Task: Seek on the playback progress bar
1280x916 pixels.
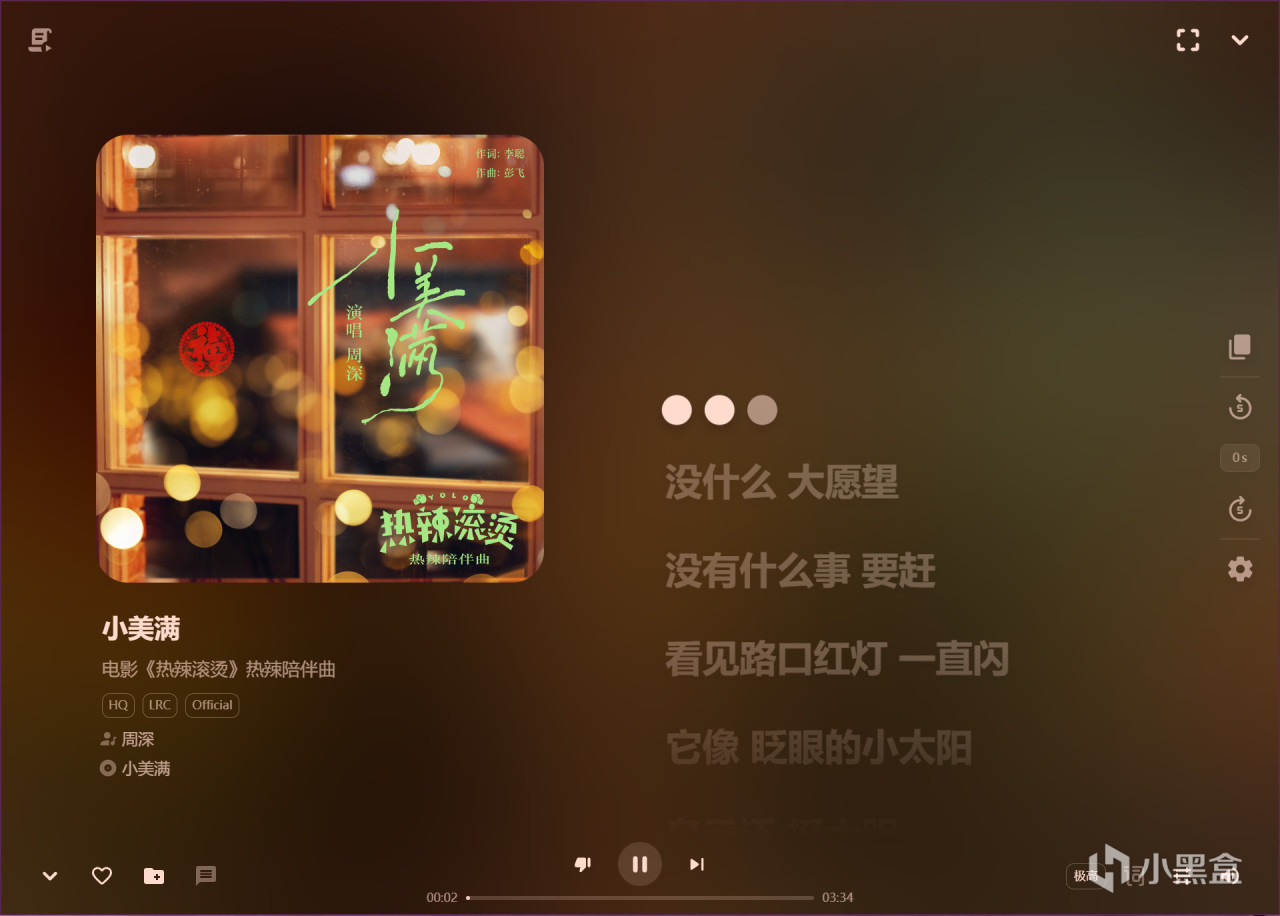Action: 640,897
